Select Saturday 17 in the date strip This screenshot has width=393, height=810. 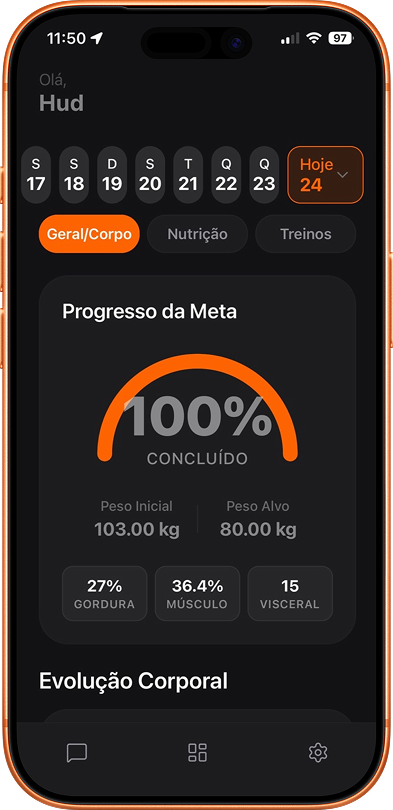tap(36, 175)
